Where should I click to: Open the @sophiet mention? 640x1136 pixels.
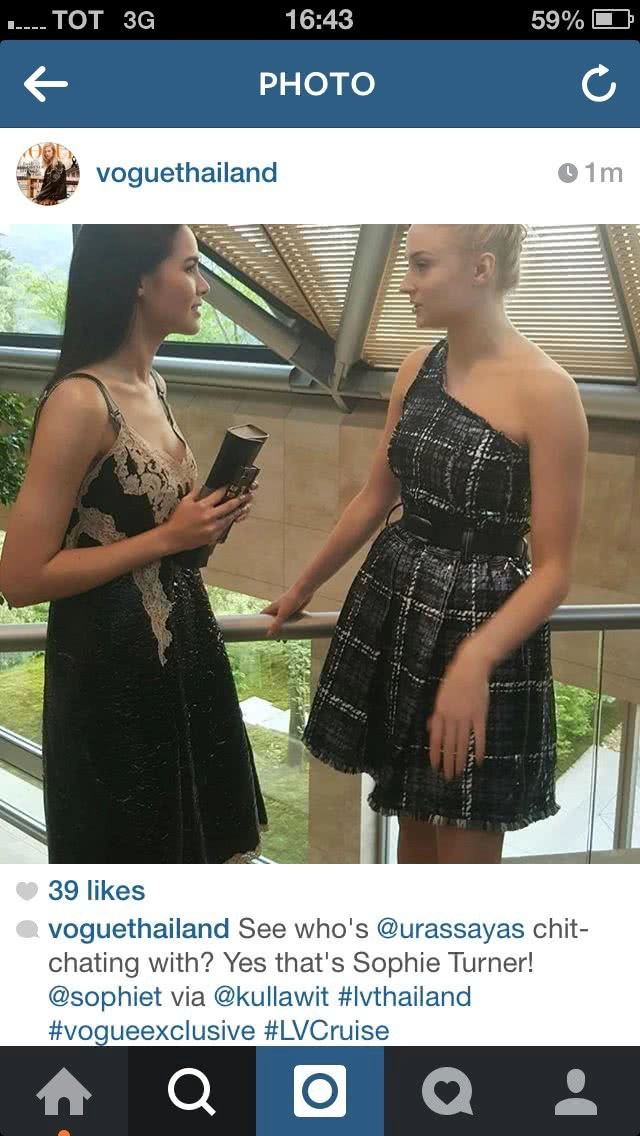point(104,996)
